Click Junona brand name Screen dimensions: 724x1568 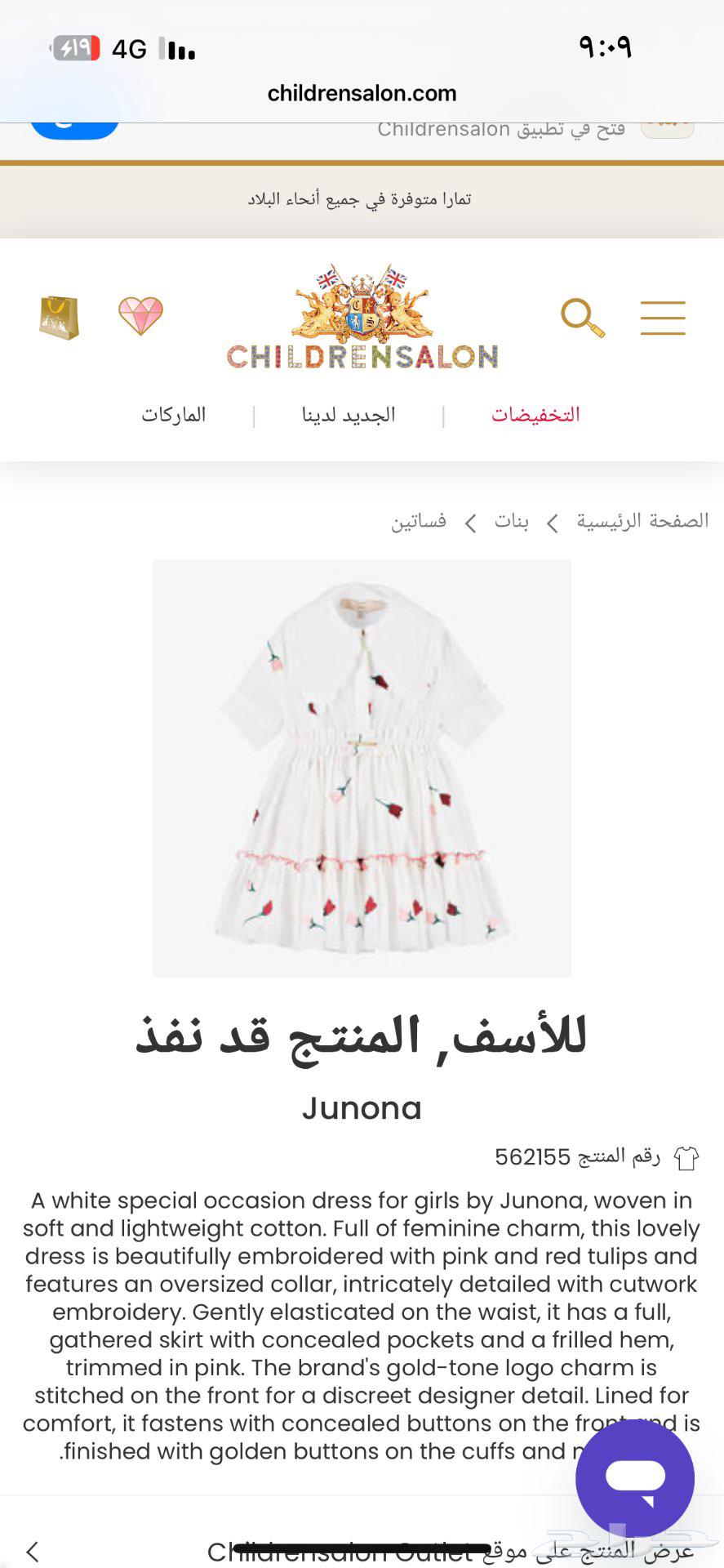coord(362,1109)
